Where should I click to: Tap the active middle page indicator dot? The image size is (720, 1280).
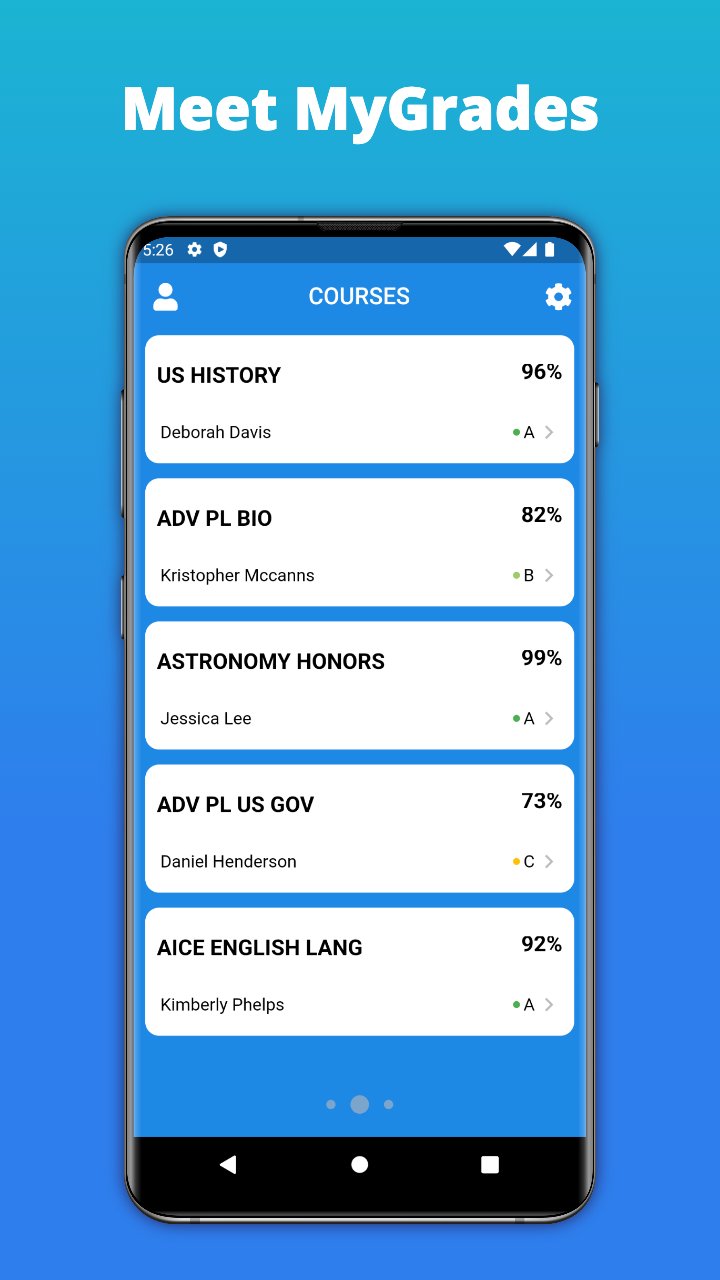click(359, 1104)
